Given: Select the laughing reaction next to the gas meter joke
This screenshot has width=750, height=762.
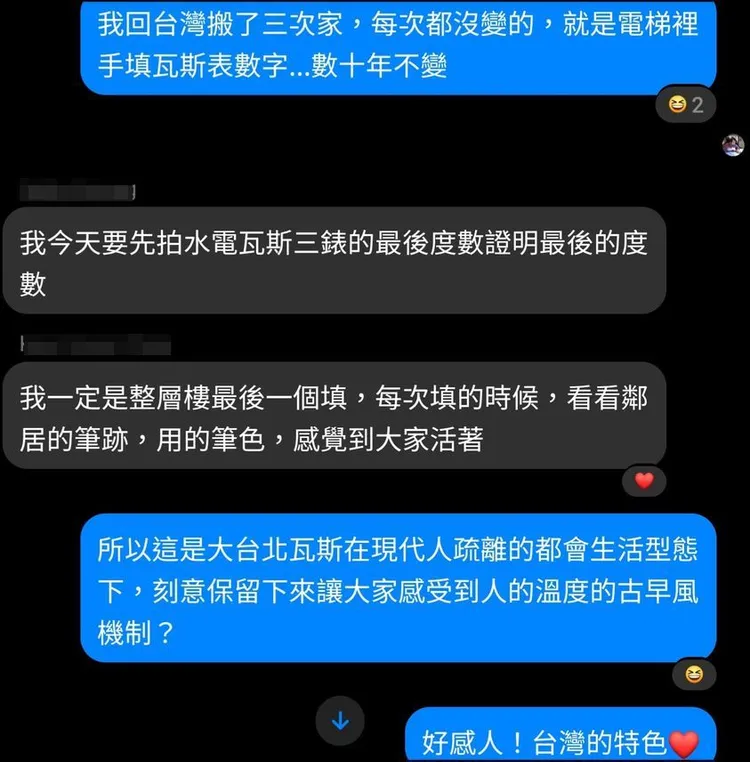Looking at the screenshot, I should (x=677, y=103).
